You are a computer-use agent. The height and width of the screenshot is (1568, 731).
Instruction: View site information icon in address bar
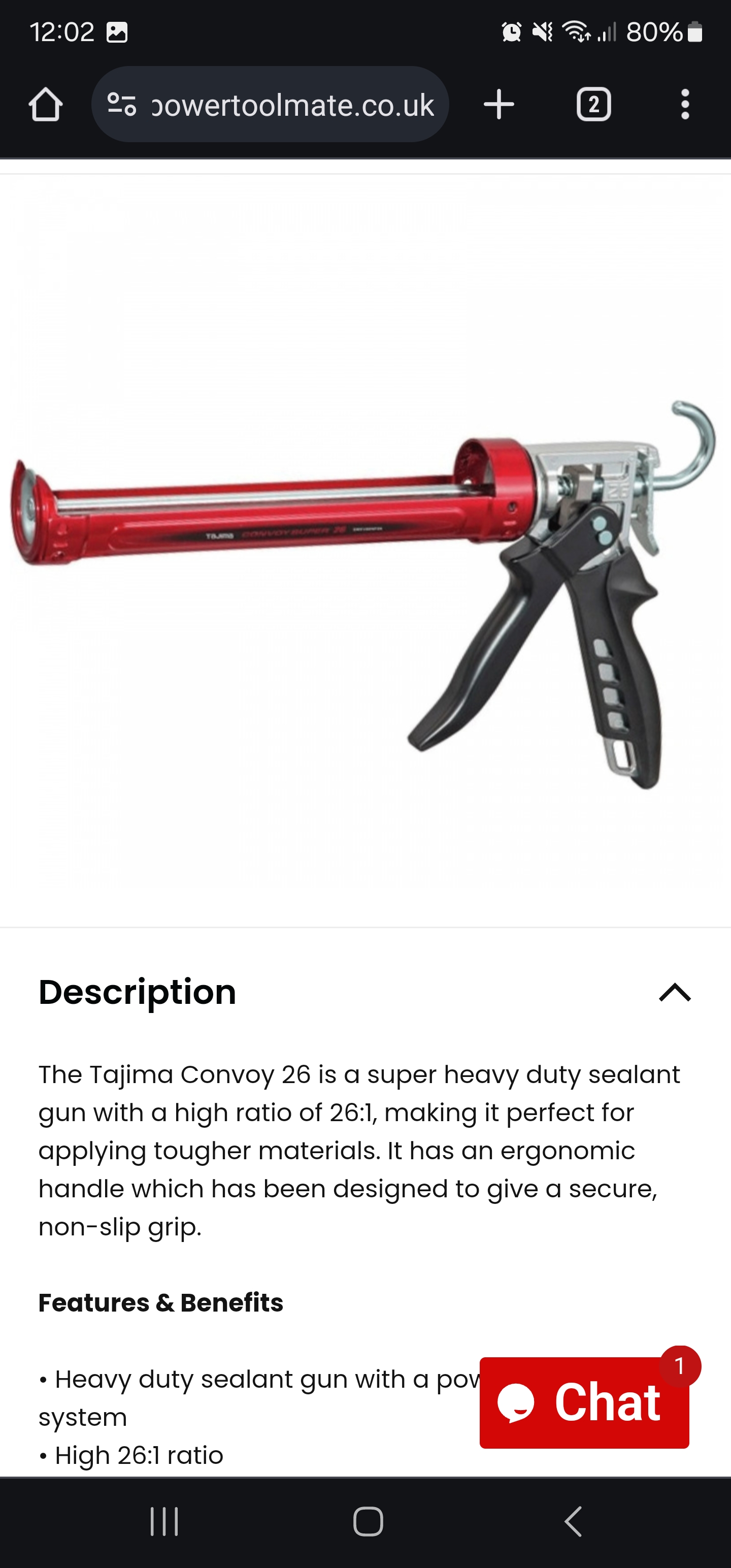point(122,104)
